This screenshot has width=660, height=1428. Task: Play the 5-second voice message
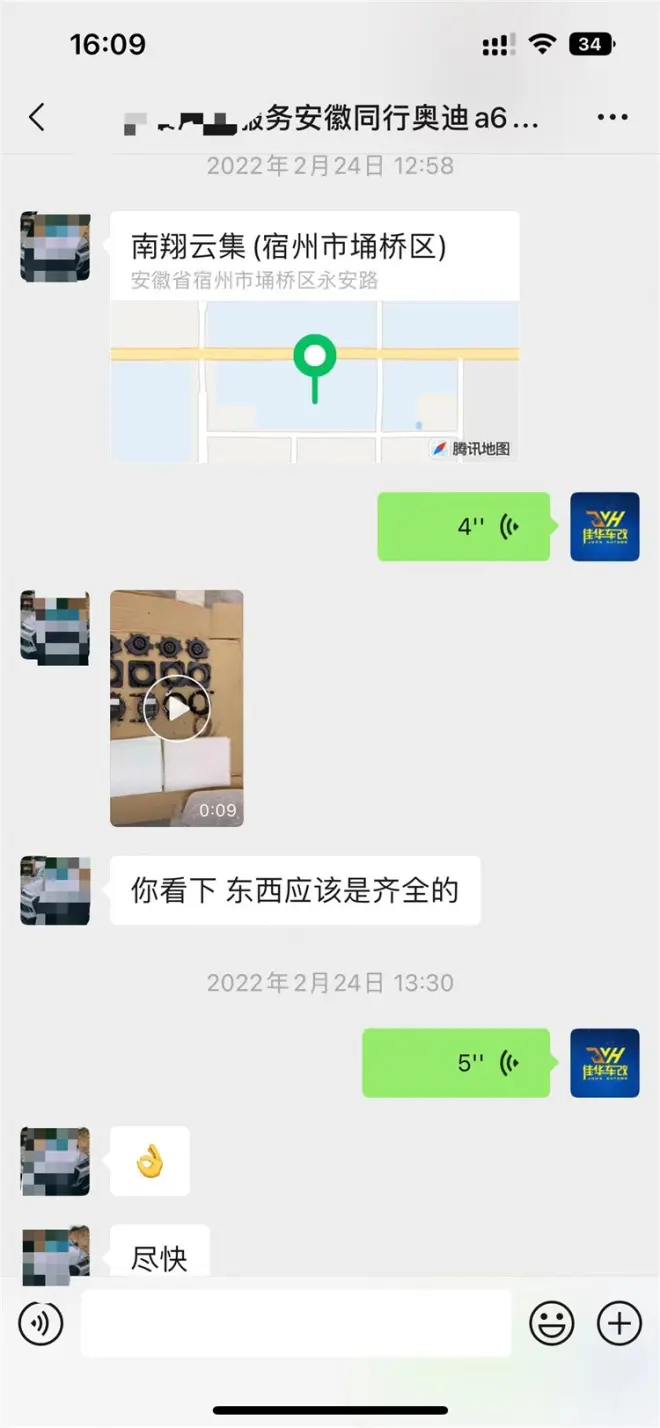(x=456, y=1062)
